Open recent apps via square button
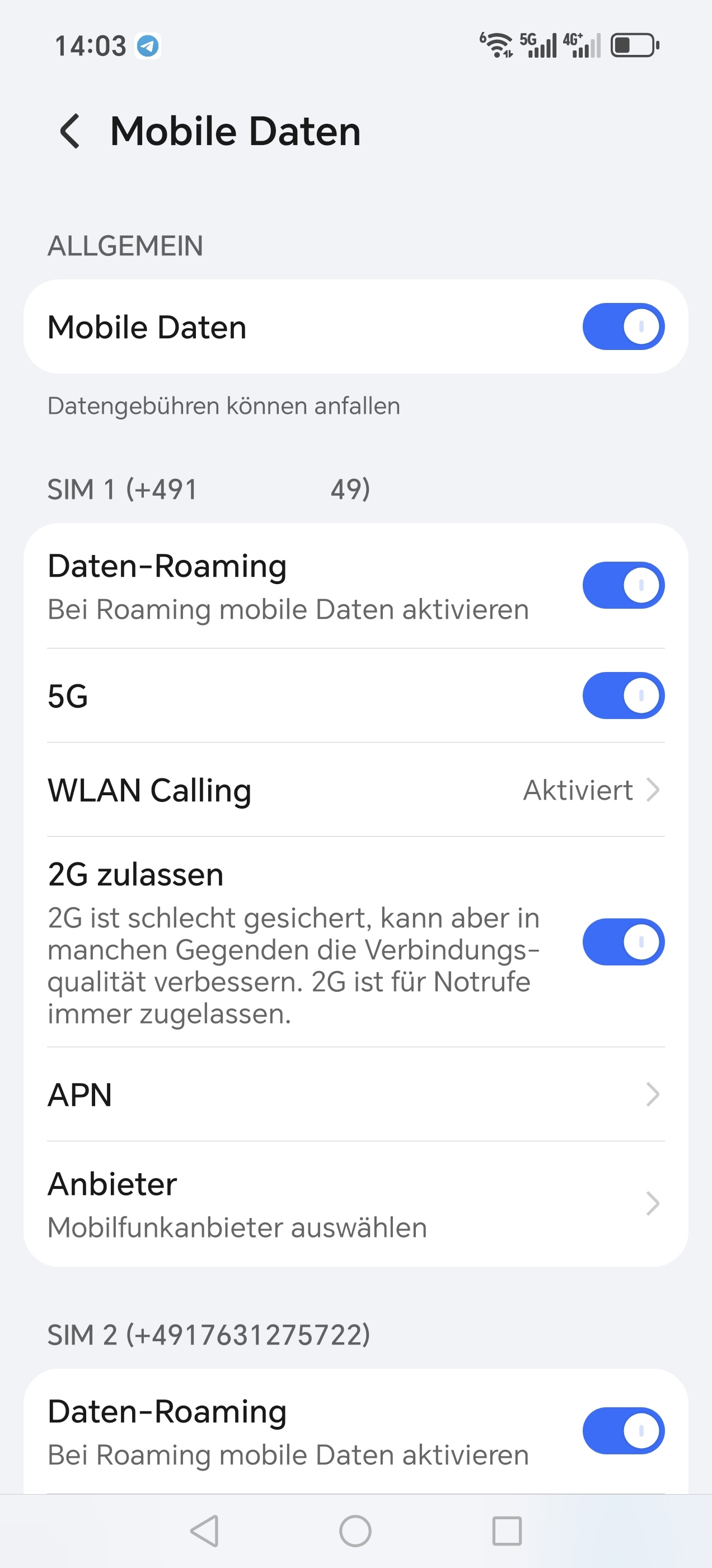The height and width of the screenshot is (1568, 712). pos(507,1531)
